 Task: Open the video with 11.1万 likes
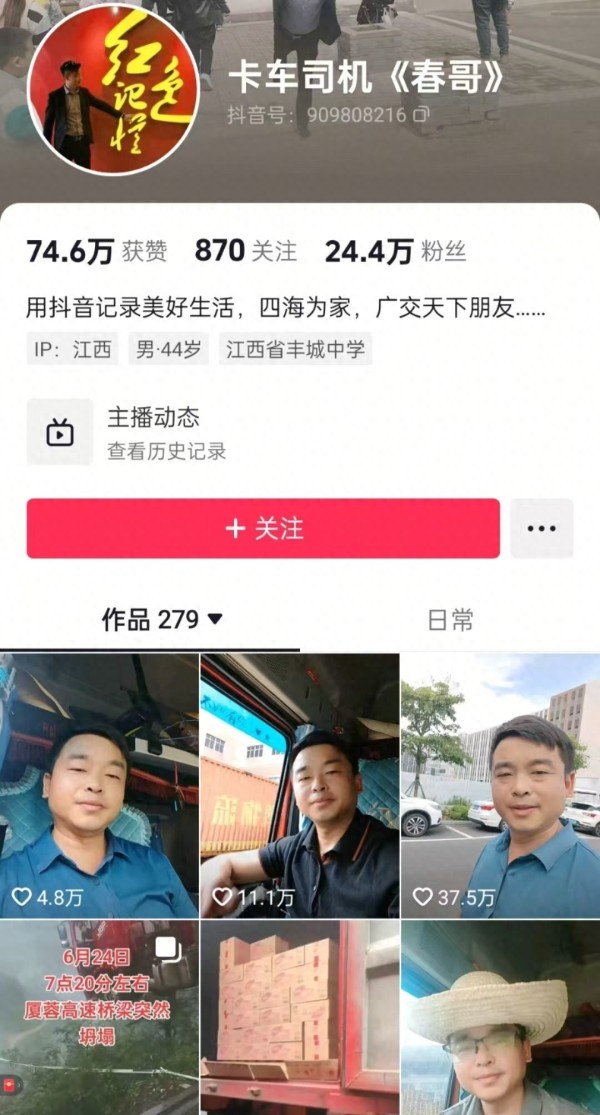[x=299, y=785]
